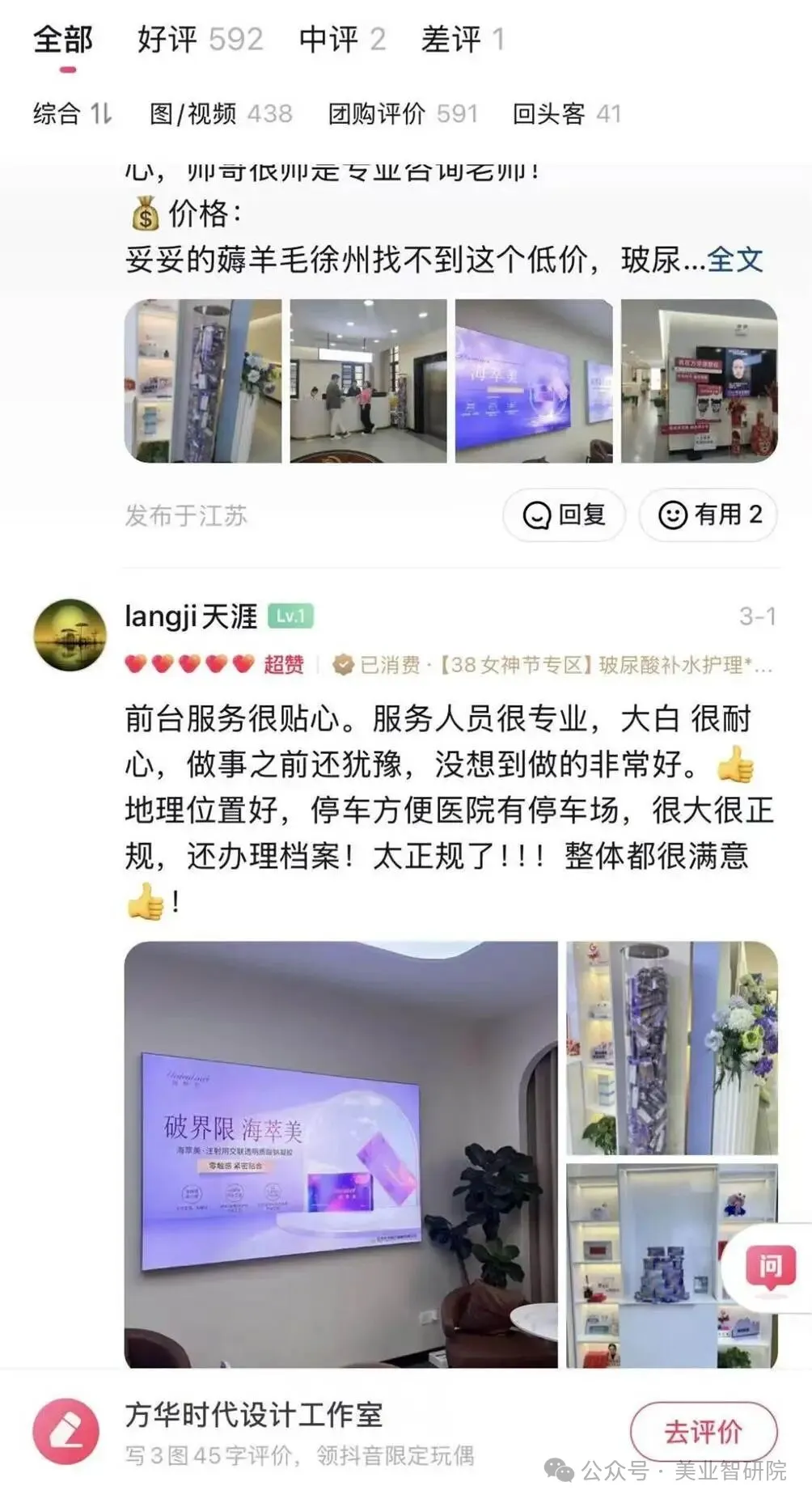Filter reviews by 图/视频
Screen dimensions: 812x1503
click(x=220, y=113)
